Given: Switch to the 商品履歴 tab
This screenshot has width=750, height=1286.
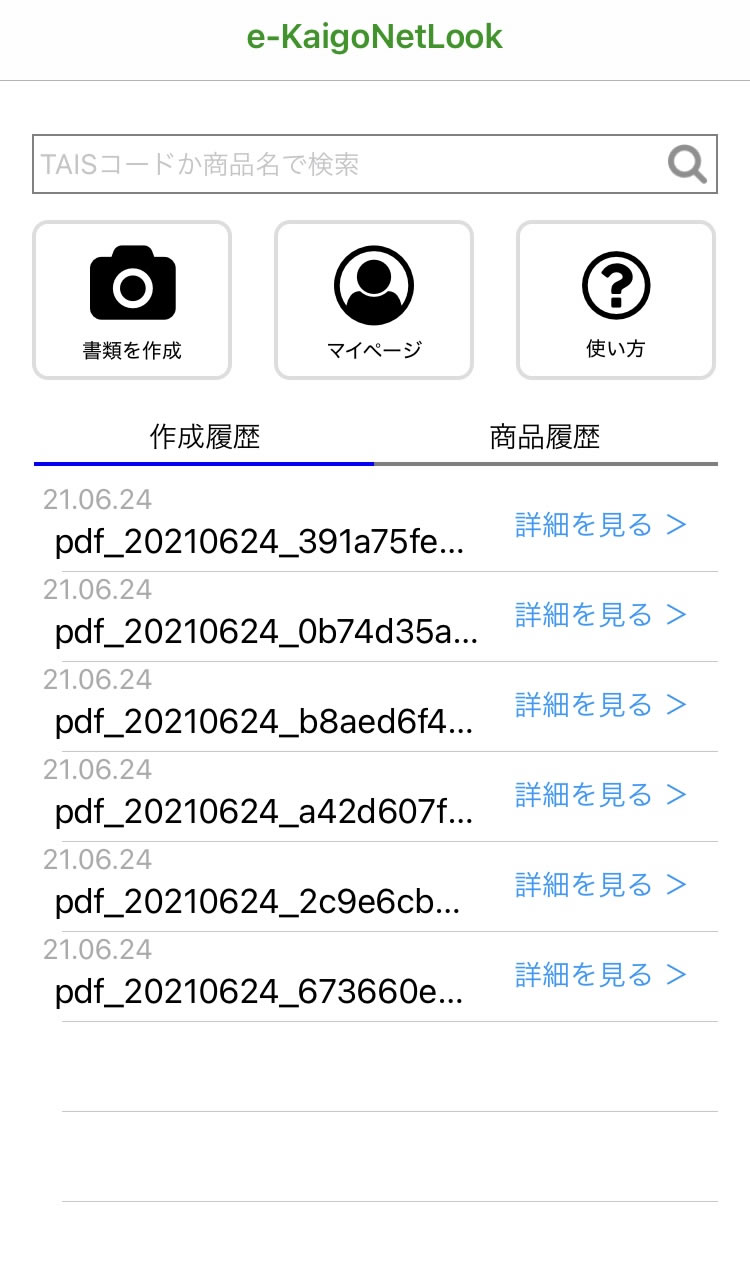Looking at the screenshot, I should click(545, 438).
